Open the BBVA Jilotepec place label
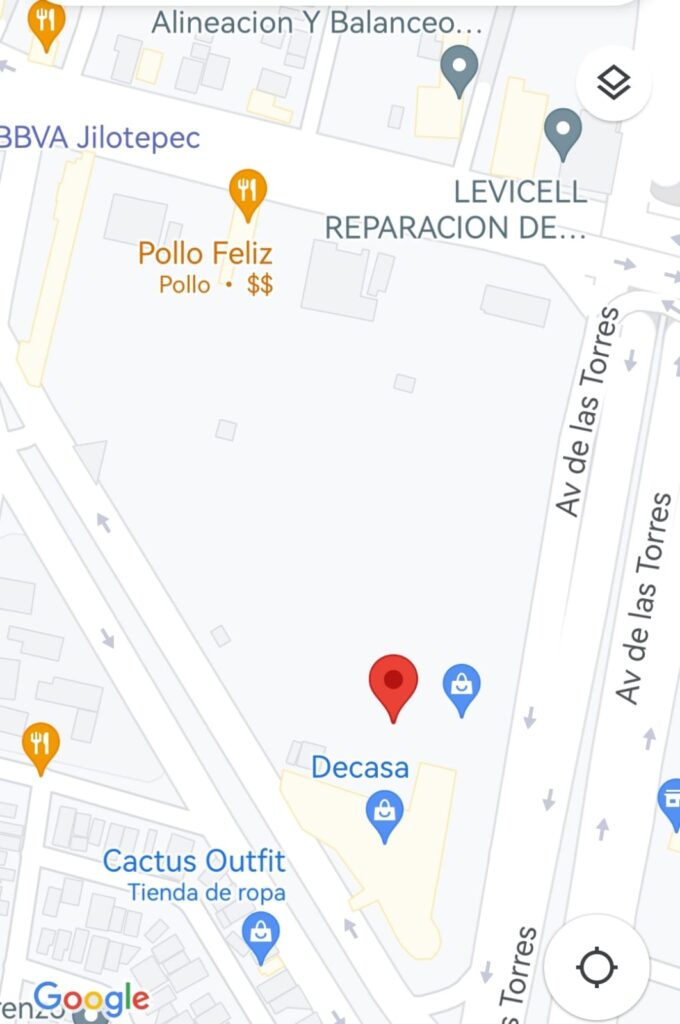This screenshot has height=1024, width=680. pyautogui.click(x=100, y=138)
